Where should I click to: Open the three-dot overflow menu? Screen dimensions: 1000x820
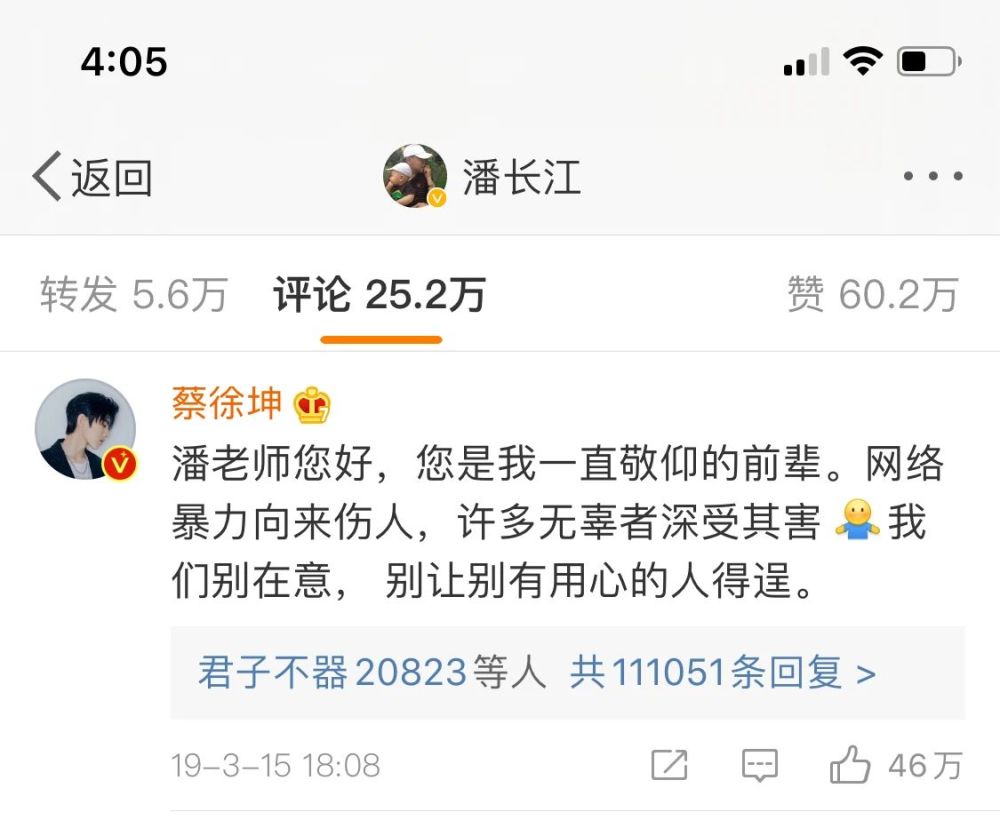(x=932, y=176)
